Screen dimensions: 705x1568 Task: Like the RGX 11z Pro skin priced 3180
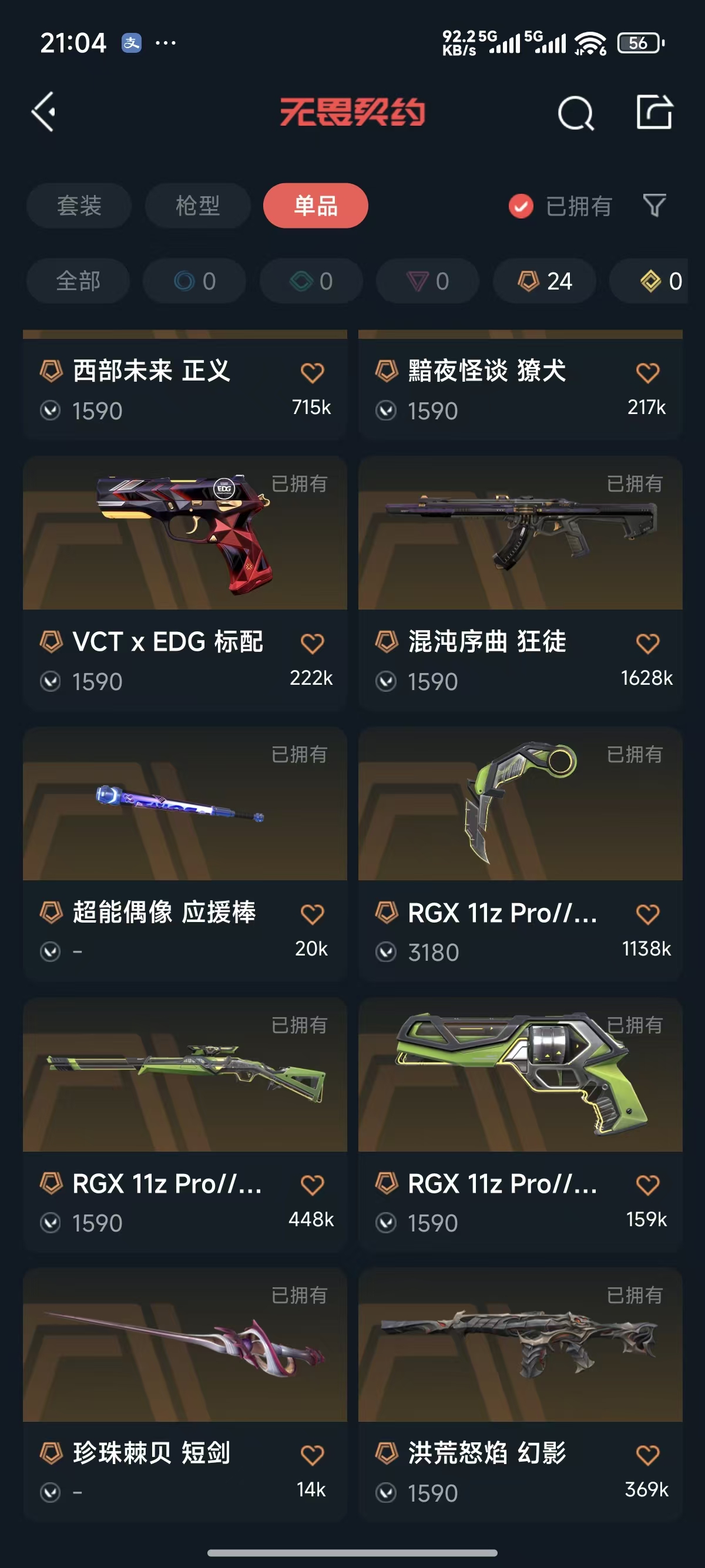pyautogui.click(x=647, y=914)
